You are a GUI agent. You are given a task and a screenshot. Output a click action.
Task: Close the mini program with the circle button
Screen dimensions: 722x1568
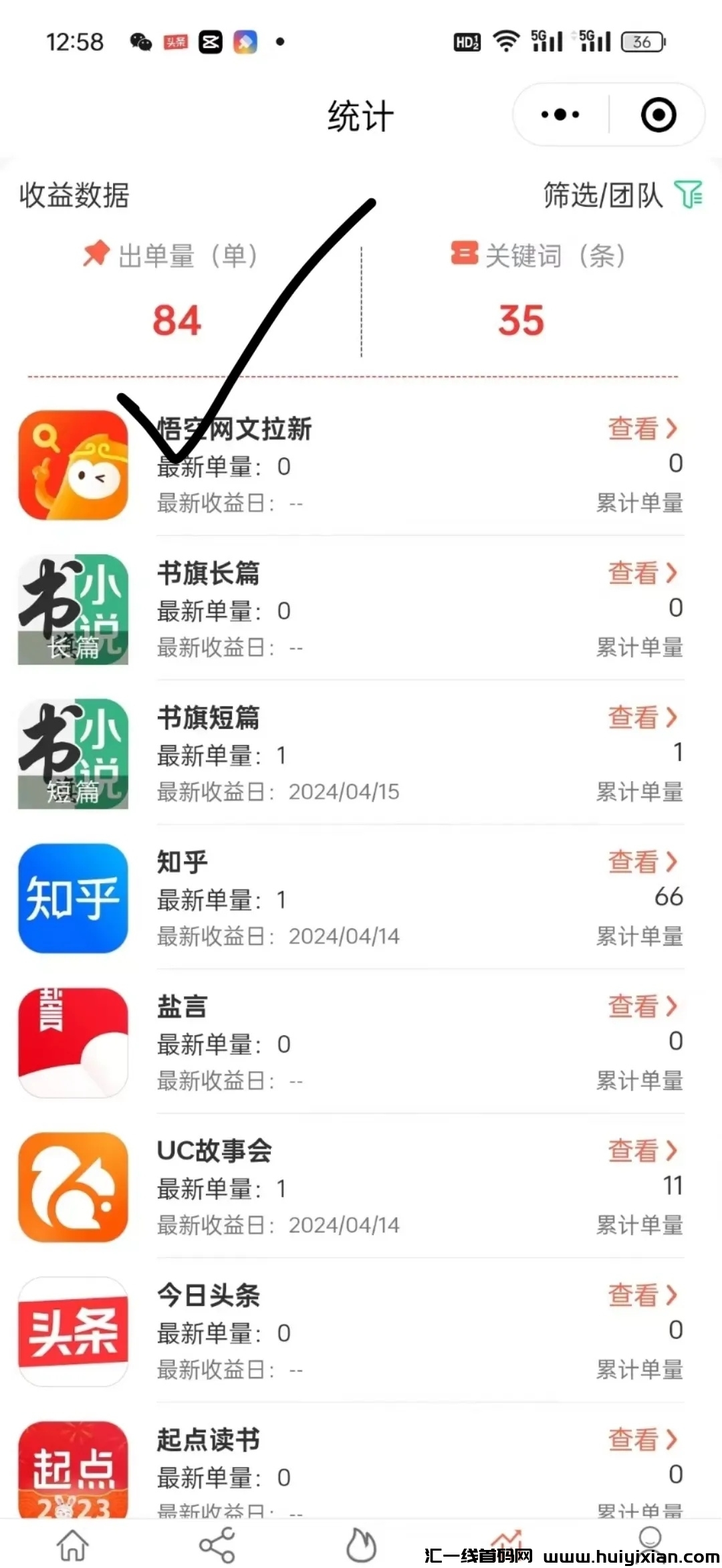(658, 115)
